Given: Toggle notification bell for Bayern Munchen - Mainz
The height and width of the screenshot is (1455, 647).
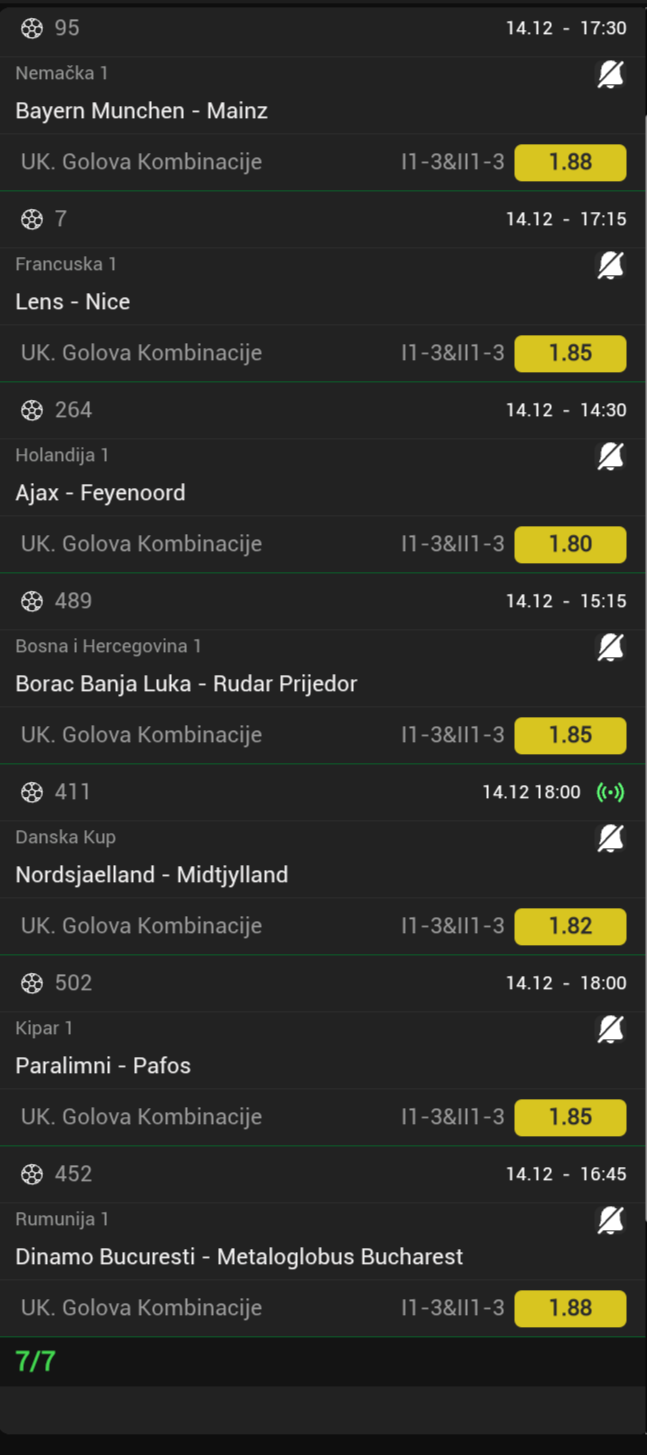Looking at the screenshot, I should 610,74.
